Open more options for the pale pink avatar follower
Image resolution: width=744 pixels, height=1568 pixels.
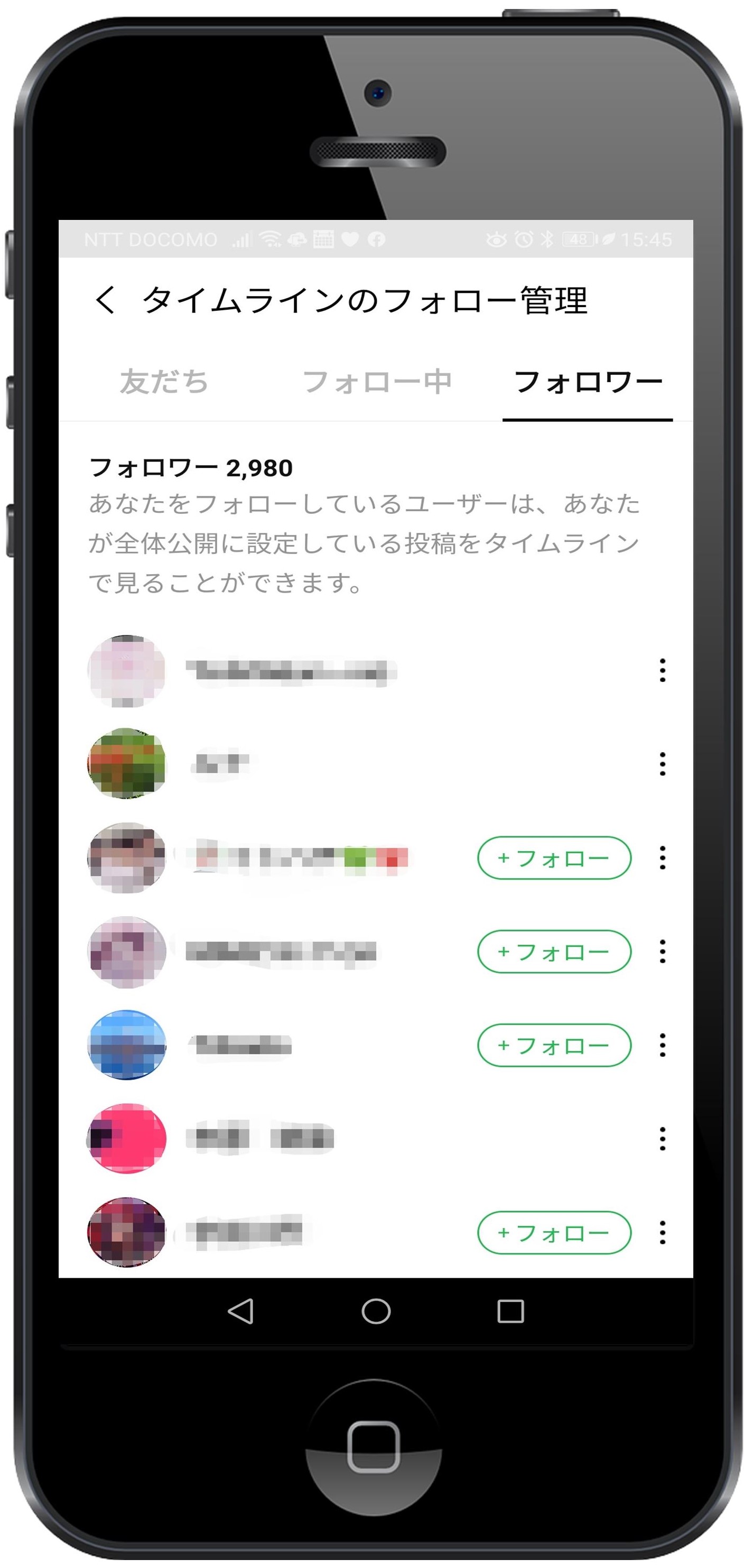(x=663, y=670)
